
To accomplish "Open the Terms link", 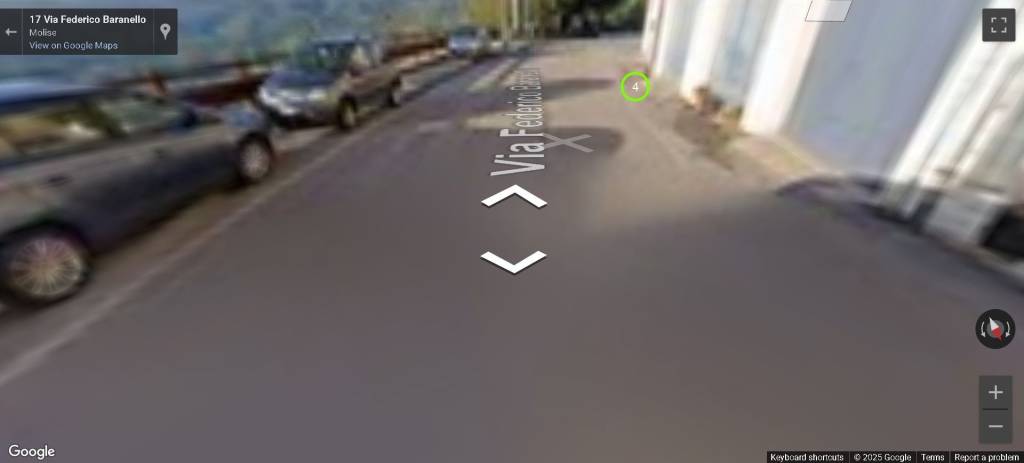I will click(932, 457).
